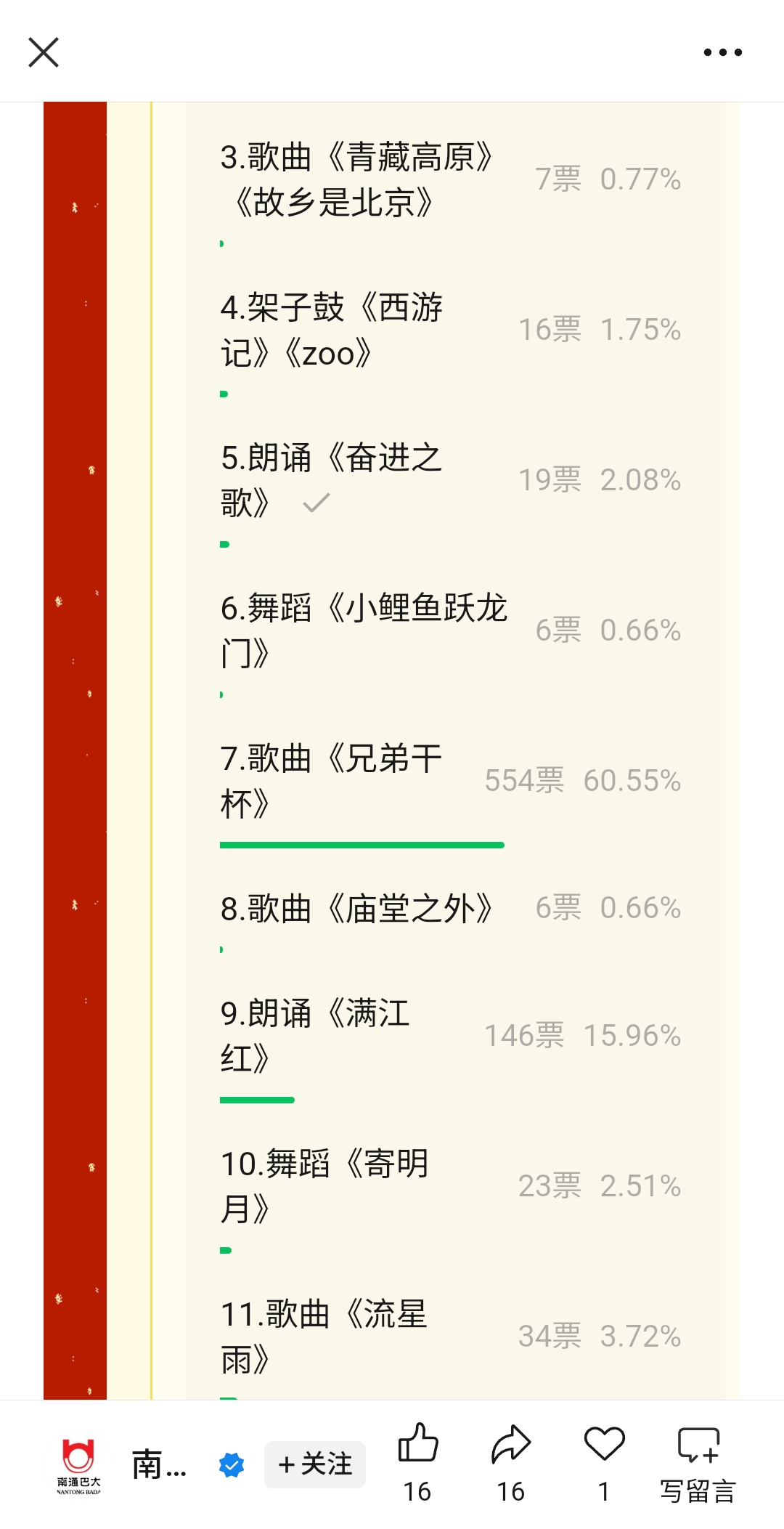Follow the account with +关注

(x=315, y=1464)
